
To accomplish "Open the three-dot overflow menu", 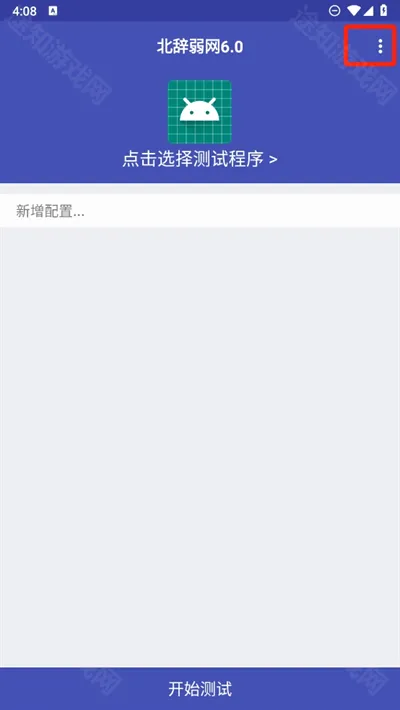I will pos(380,46).
